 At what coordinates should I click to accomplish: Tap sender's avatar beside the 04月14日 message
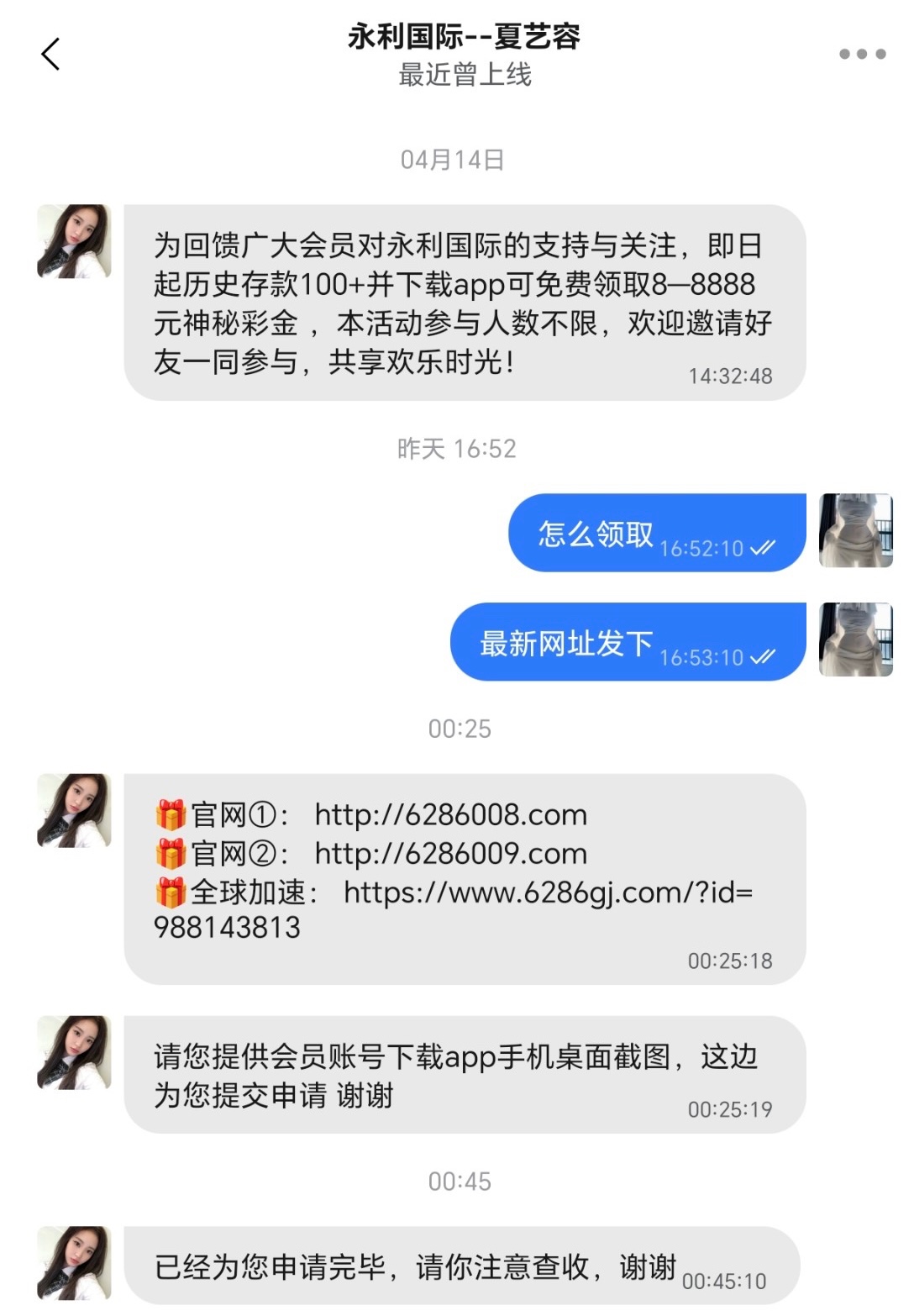tap(75, 241)
